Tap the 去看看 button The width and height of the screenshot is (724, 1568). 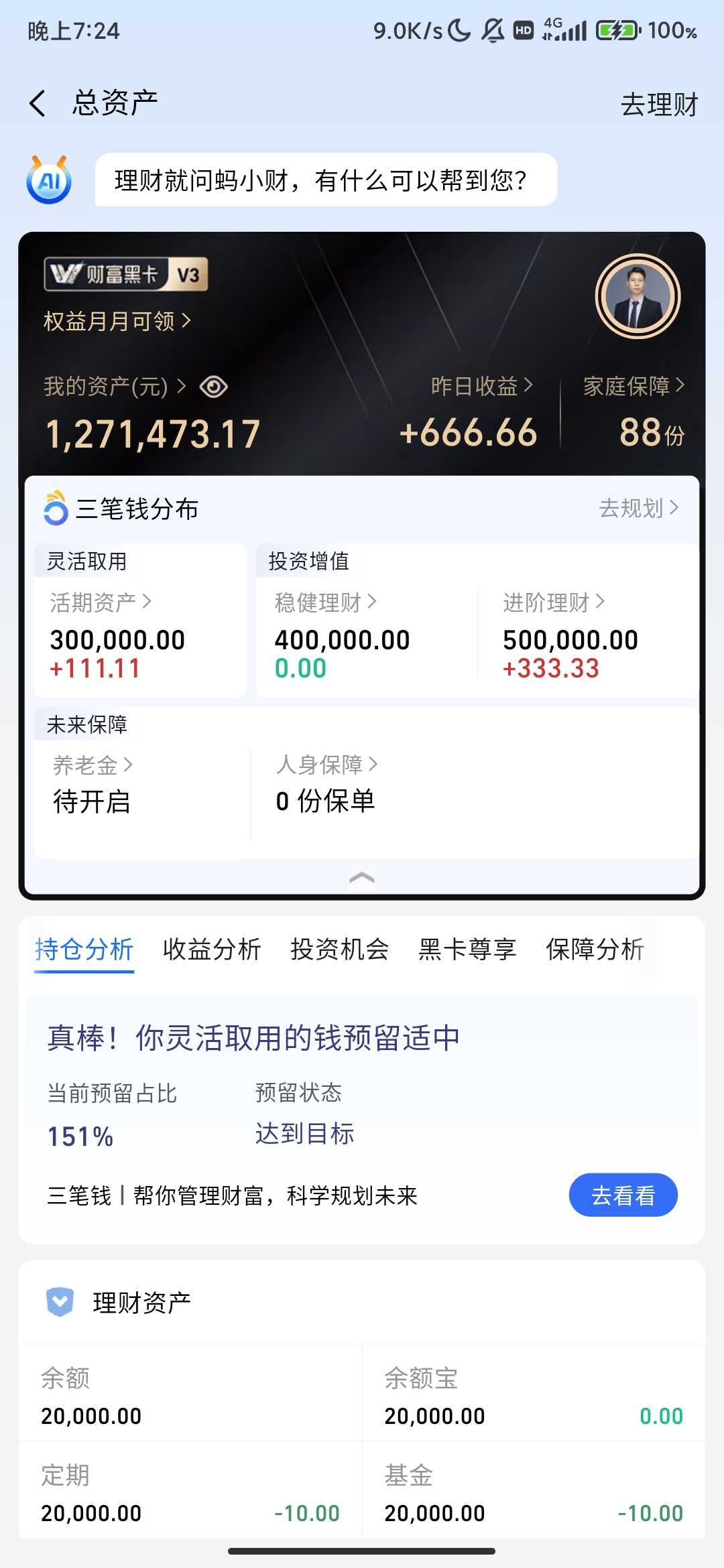pyautogui.click(x=623, y=1195)
